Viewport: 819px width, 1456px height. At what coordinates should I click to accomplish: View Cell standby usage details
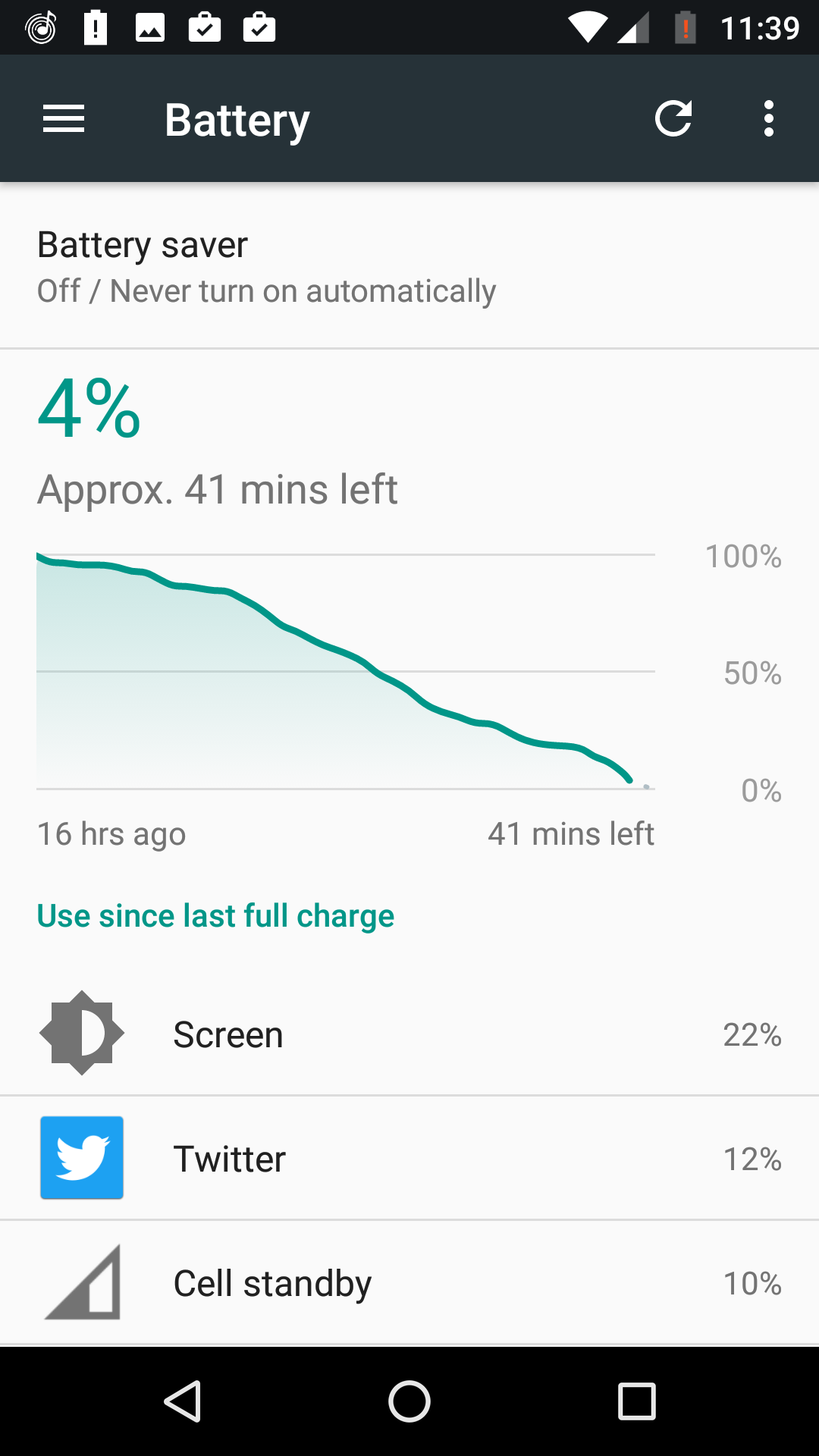tap(409, 1282)
